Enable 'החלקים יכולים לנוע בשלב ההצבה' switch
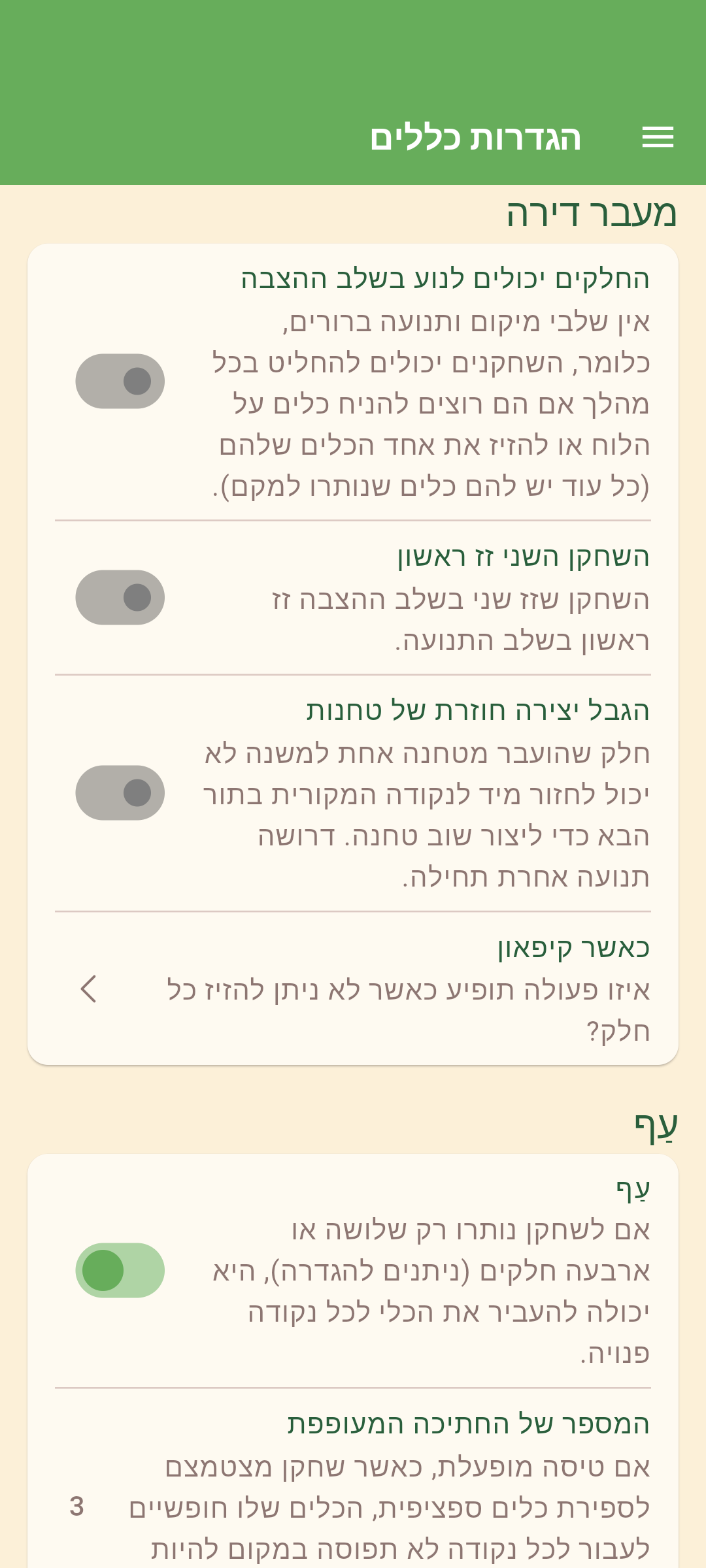The image size is (706, 1568). coord(120,382)
